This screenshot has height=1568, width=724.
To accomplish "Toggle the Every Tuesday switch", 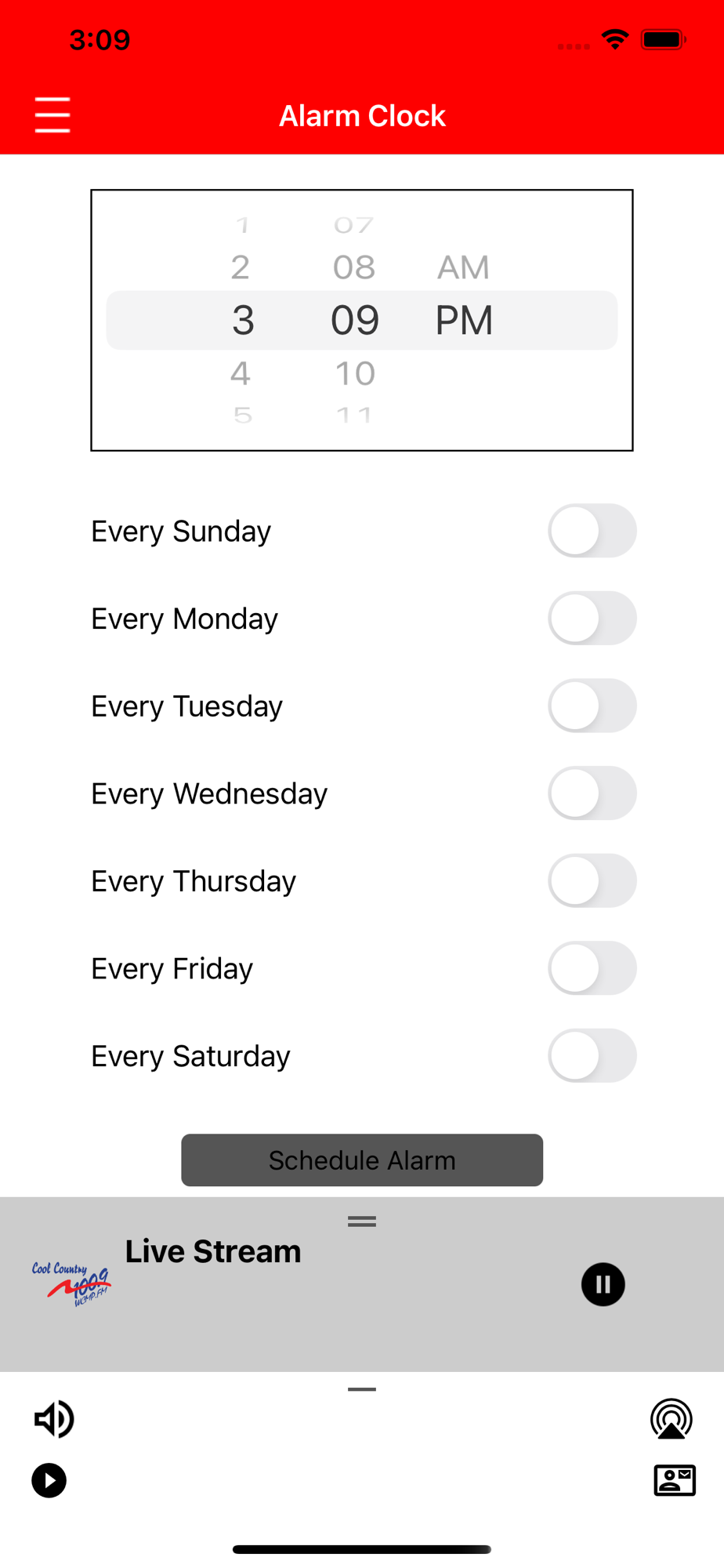I will (592, 706).
